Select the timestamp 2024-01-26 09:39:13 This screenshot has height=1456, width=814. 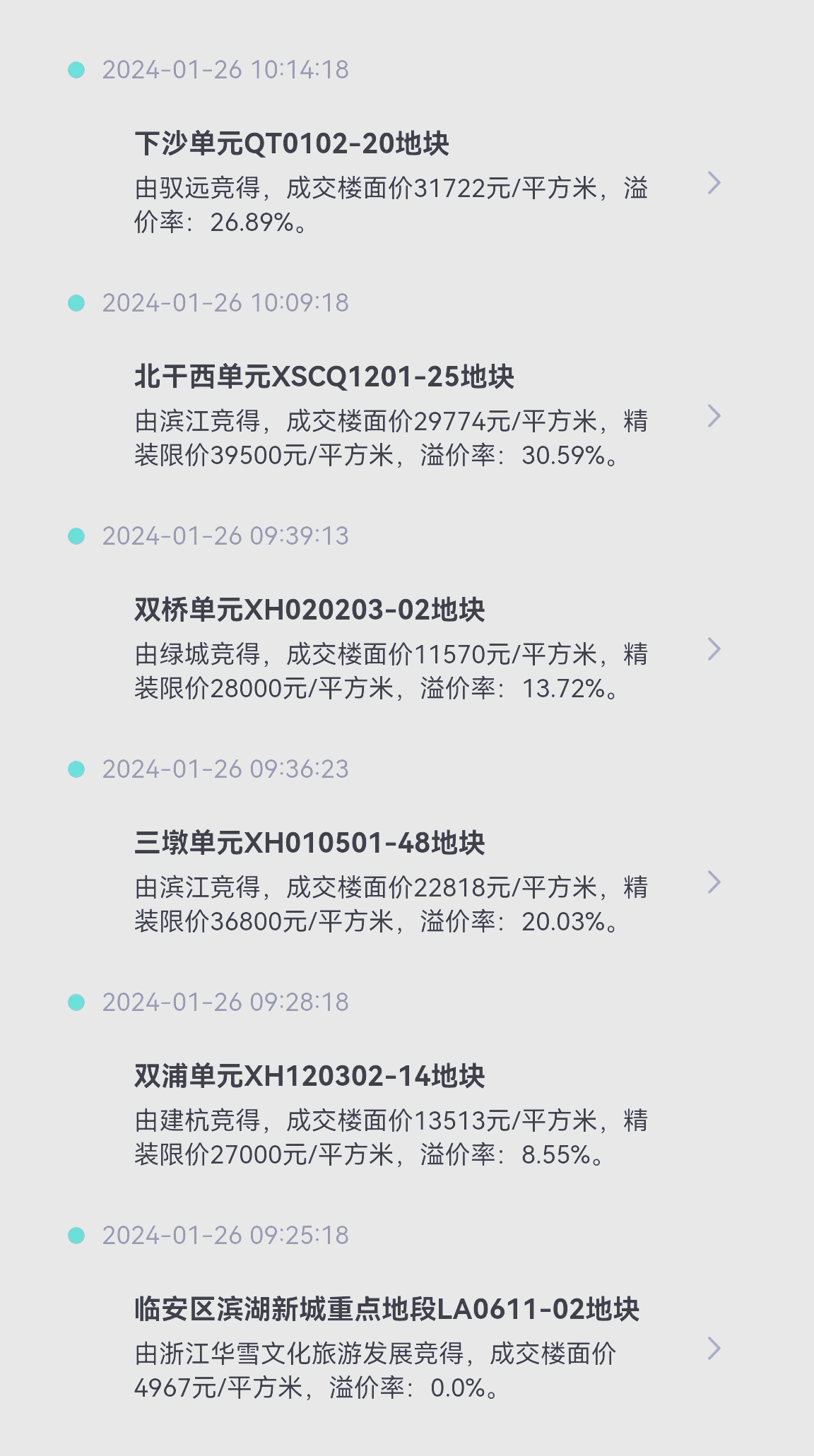click(x=226, y=537)
